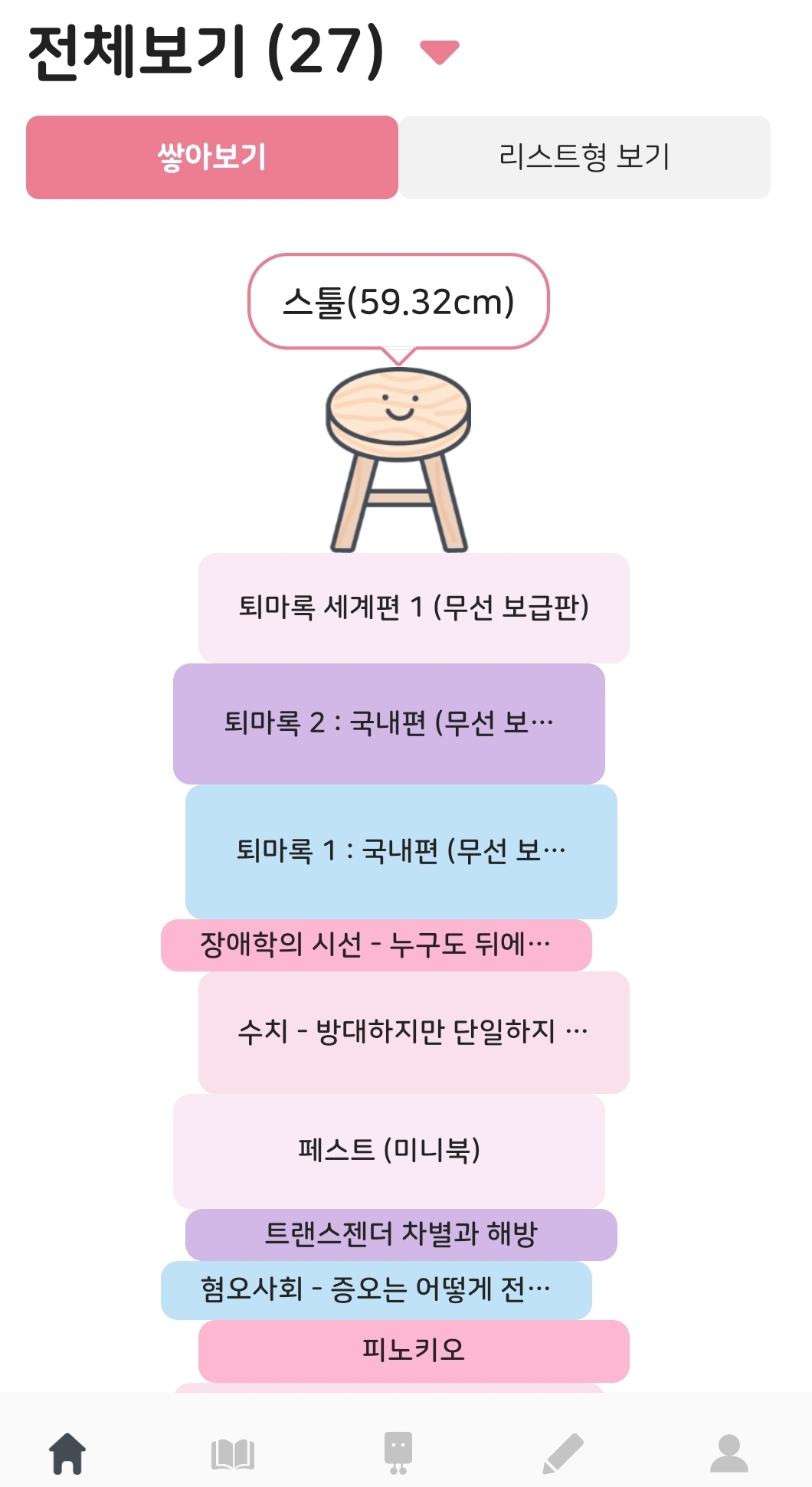Open book 페스트 (미니북)
Screen dimensions: 812x1487
[x=388, y=1151]
